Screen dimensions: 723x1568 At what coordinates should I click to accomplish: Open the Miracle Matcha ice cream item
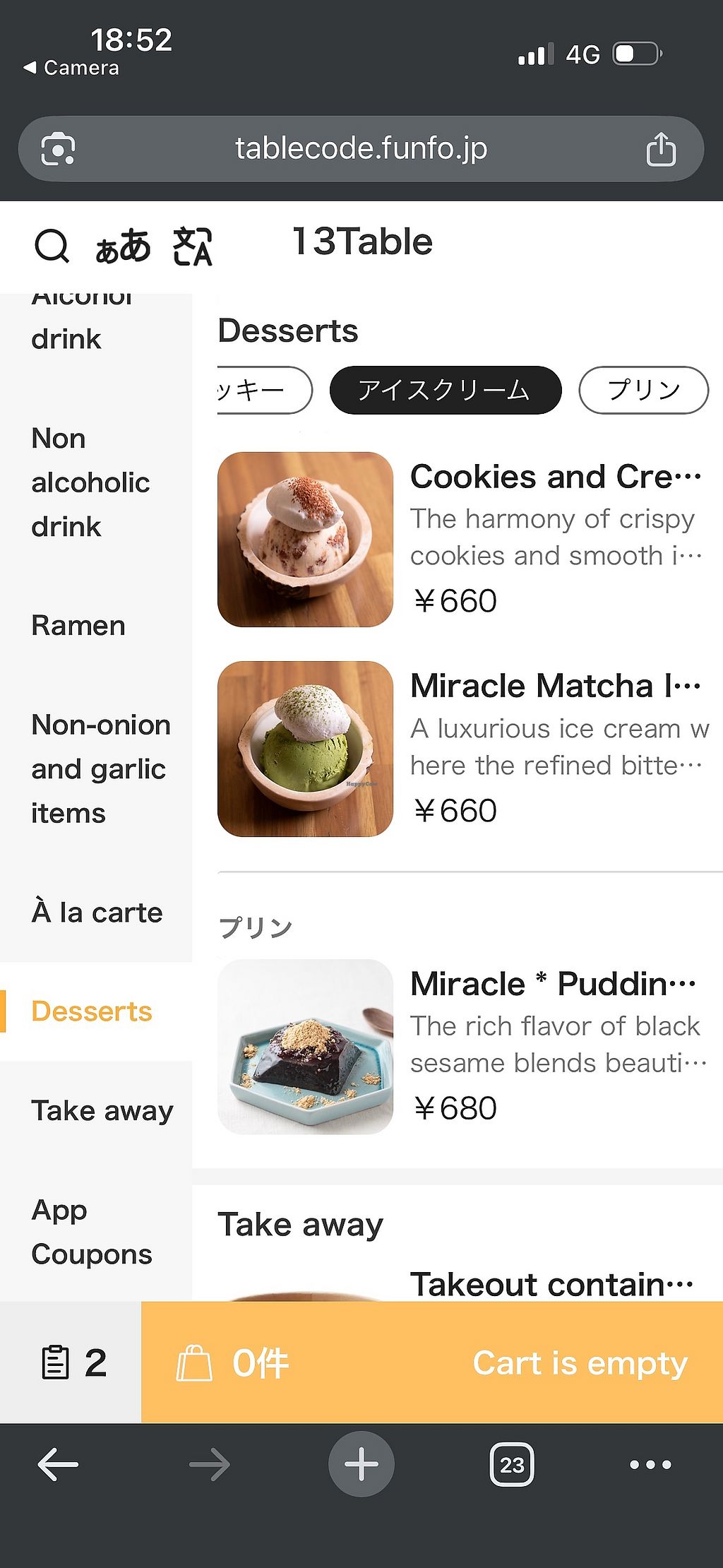462,749
